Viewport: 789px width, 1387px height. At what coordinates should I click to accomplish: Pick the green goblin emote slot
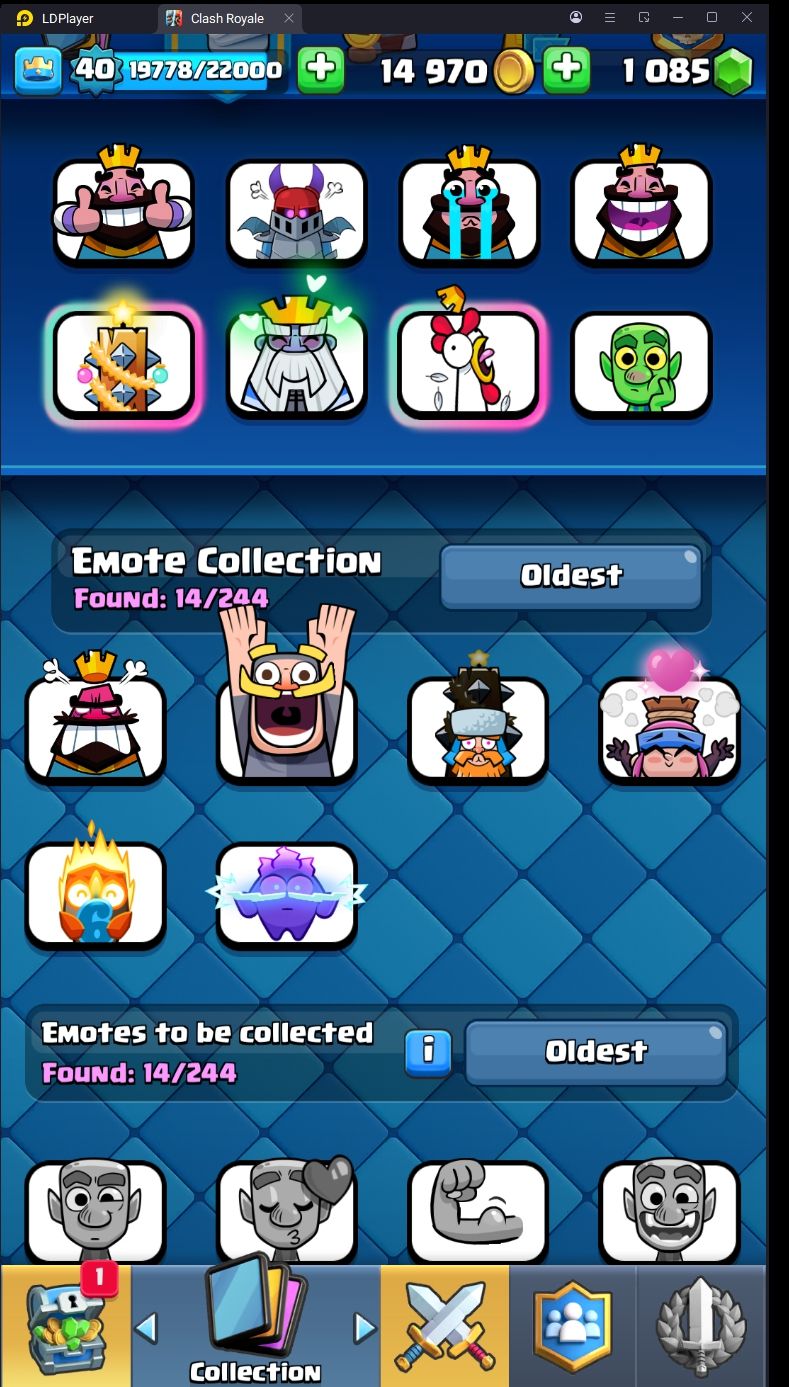click(641, 363)
